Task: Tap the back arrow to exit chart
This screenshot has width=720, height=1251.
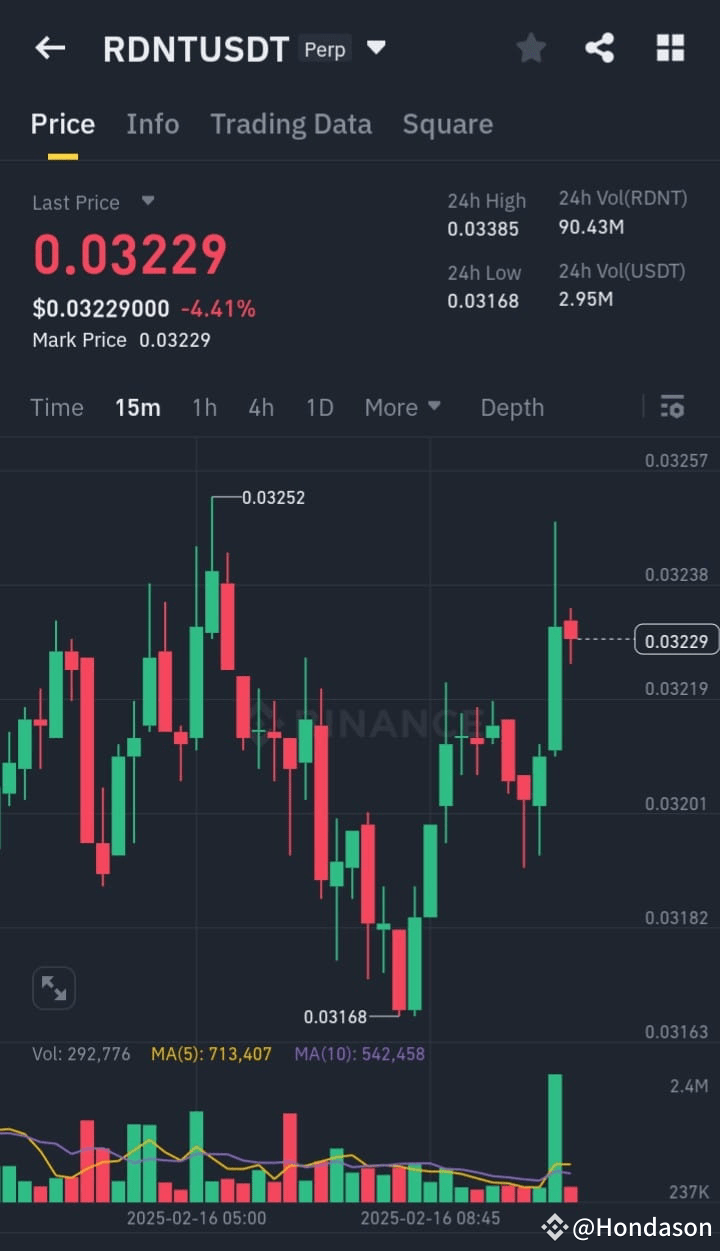Action: (50, 48)
